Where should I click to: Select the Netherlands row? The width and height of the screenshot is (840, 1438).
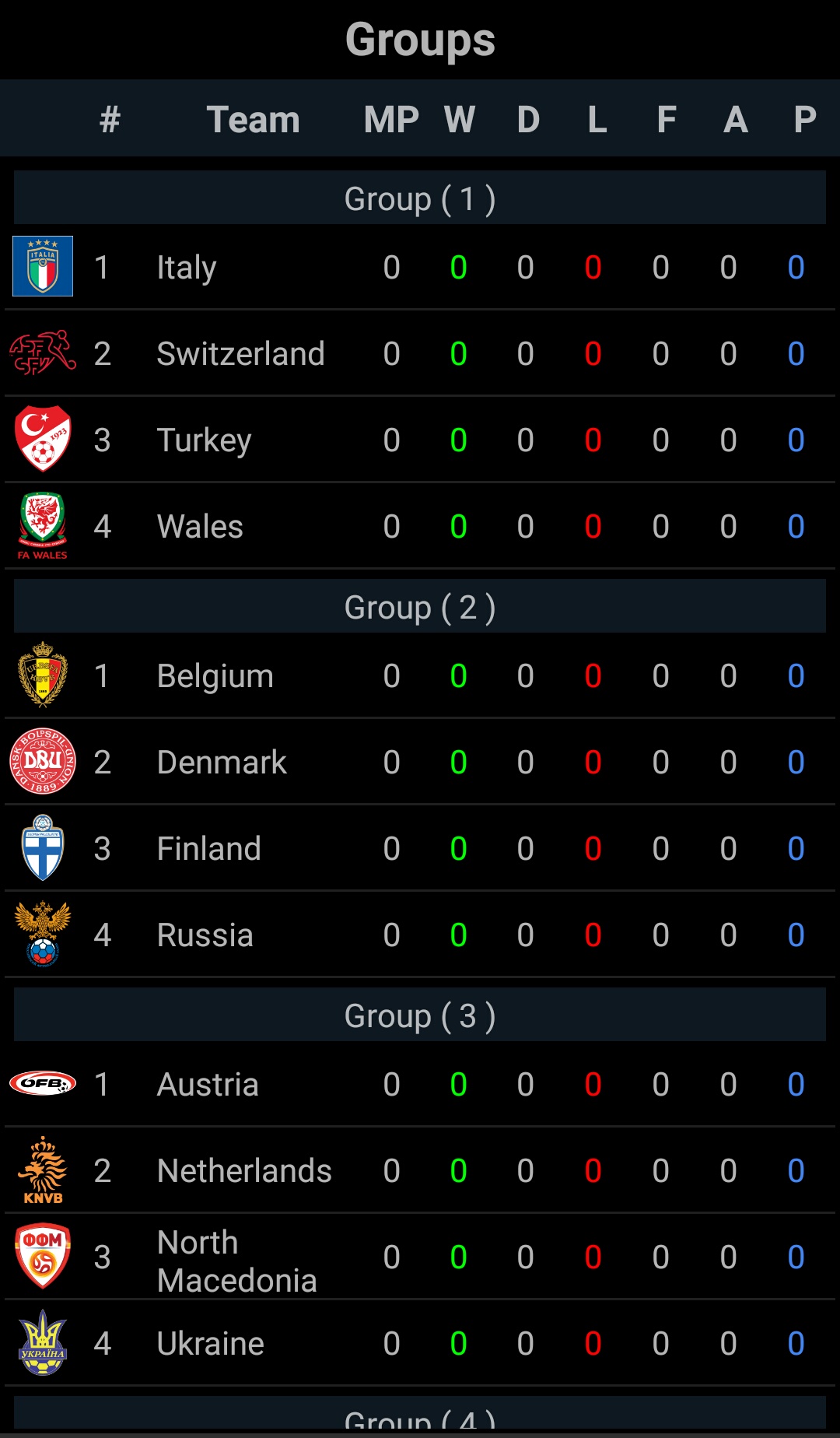click(420, 1170)
